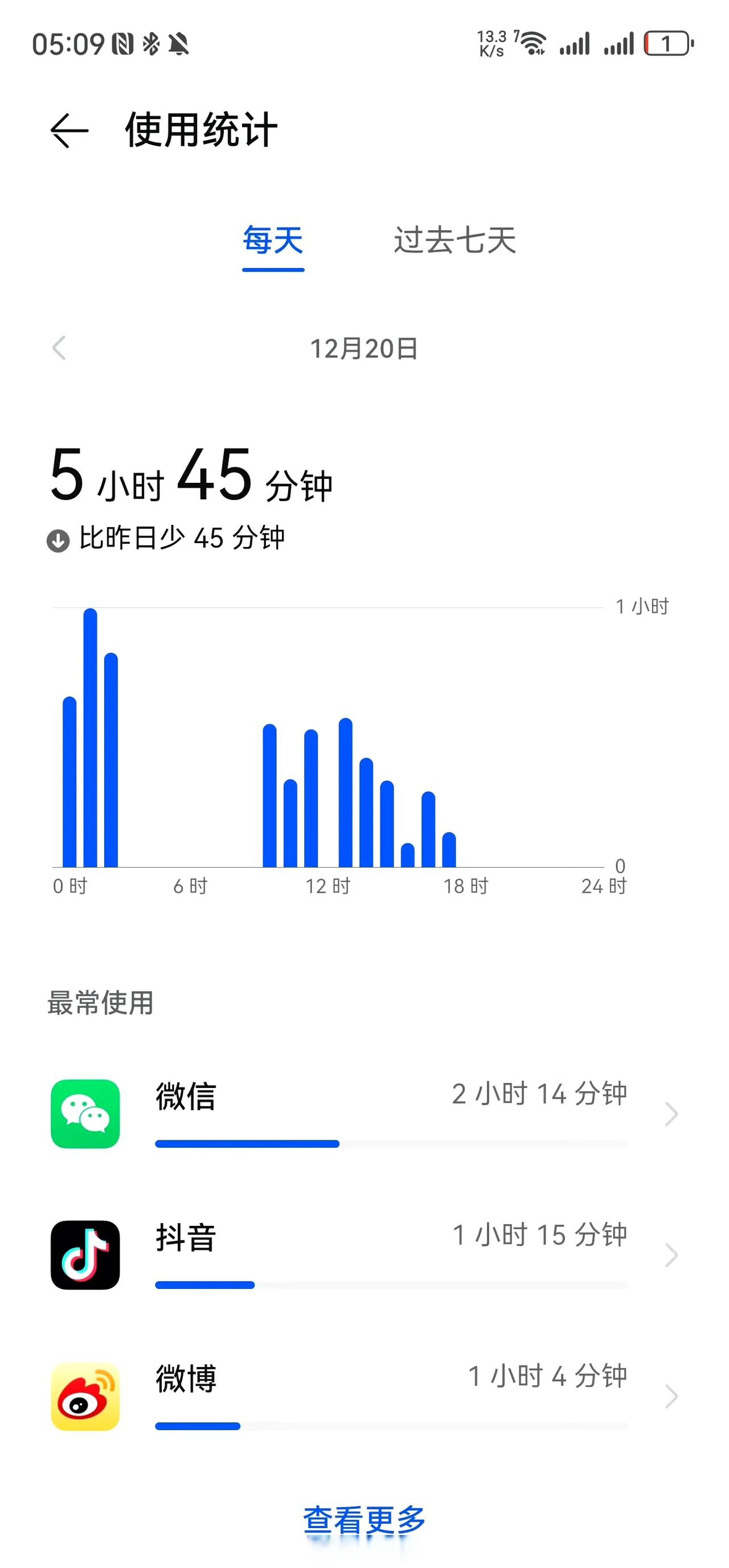Go back from 使用统计 screen
The image size is (729, 1568).
coord(69,130)
